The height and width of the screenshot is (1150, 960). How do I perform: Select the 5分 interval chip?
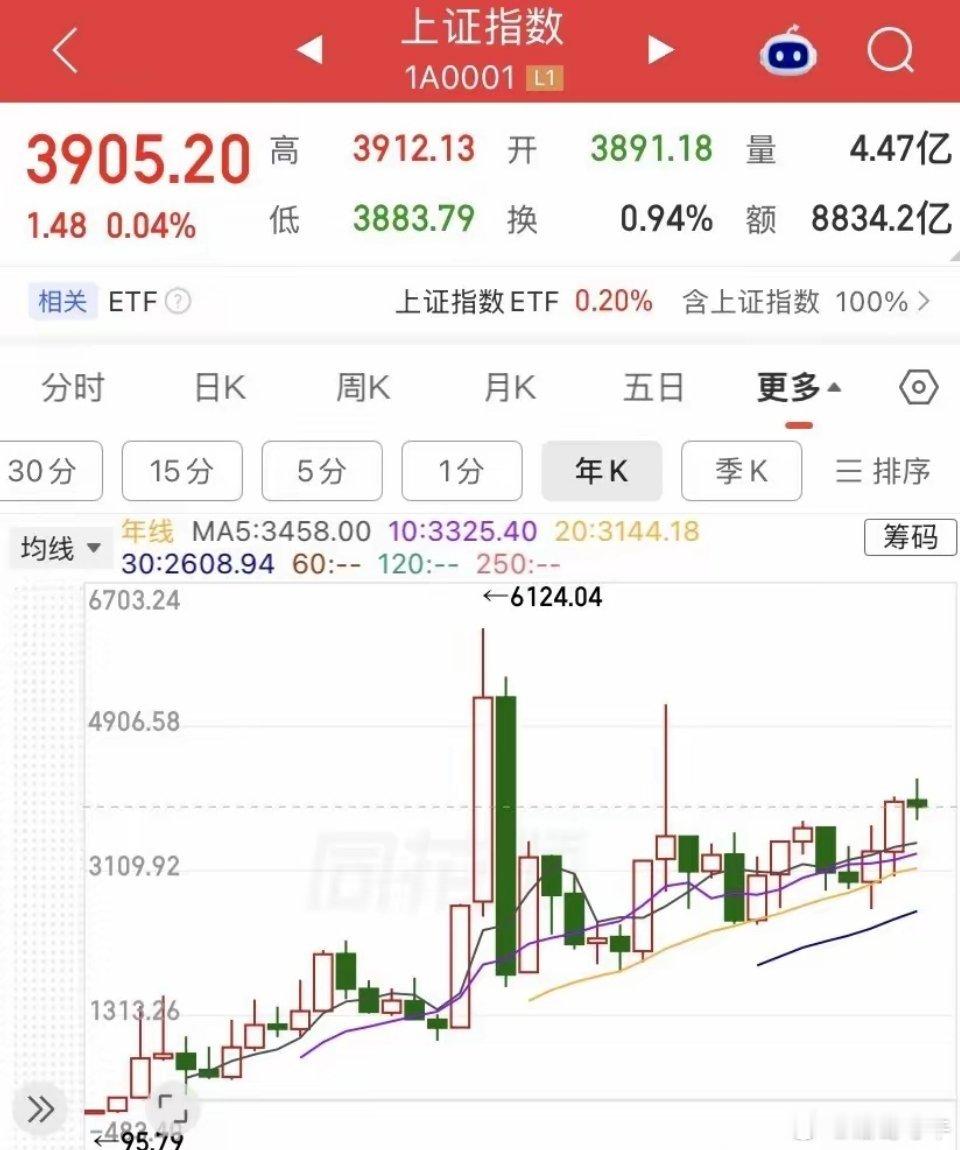tap(322, 471)
